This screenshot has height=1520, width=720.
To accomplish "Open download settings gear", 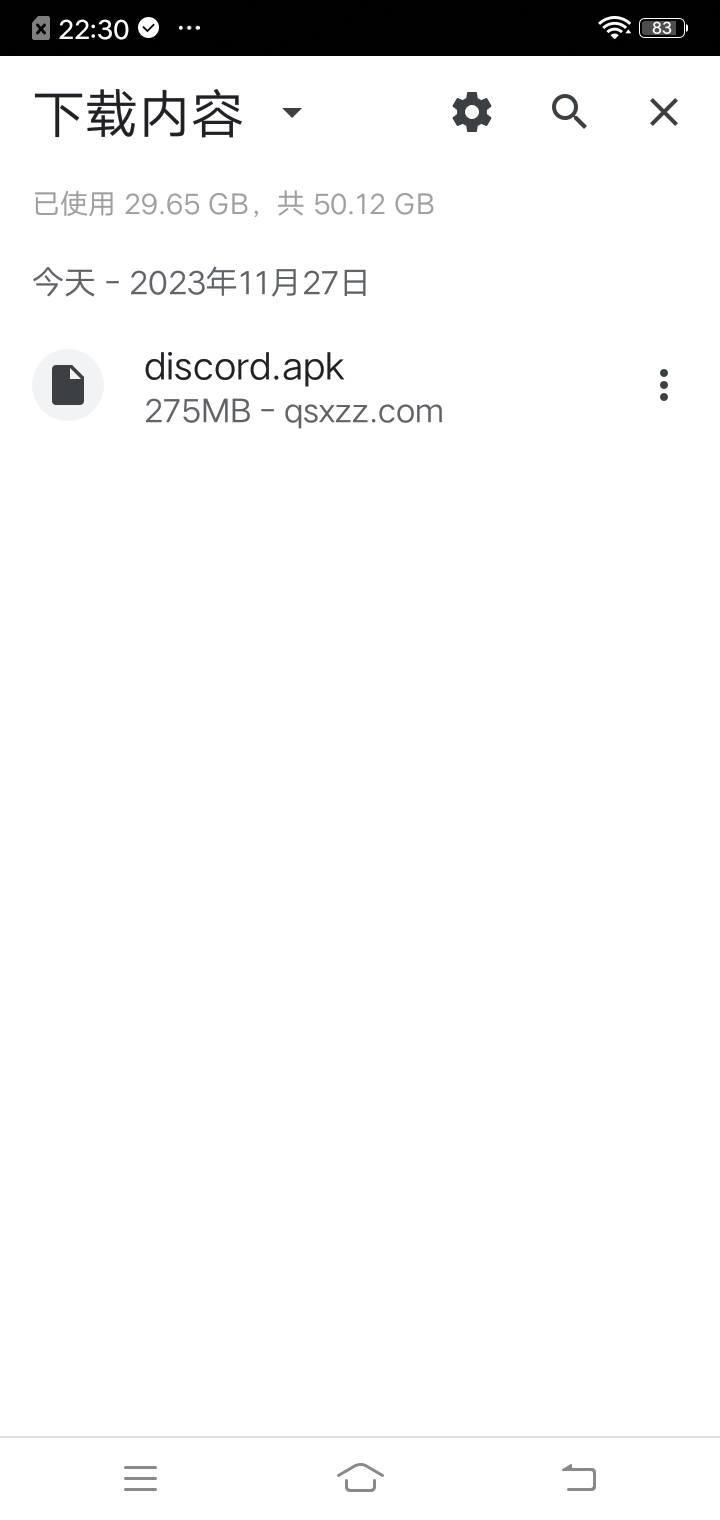I will pyautogui.click(x=472, y=112).
